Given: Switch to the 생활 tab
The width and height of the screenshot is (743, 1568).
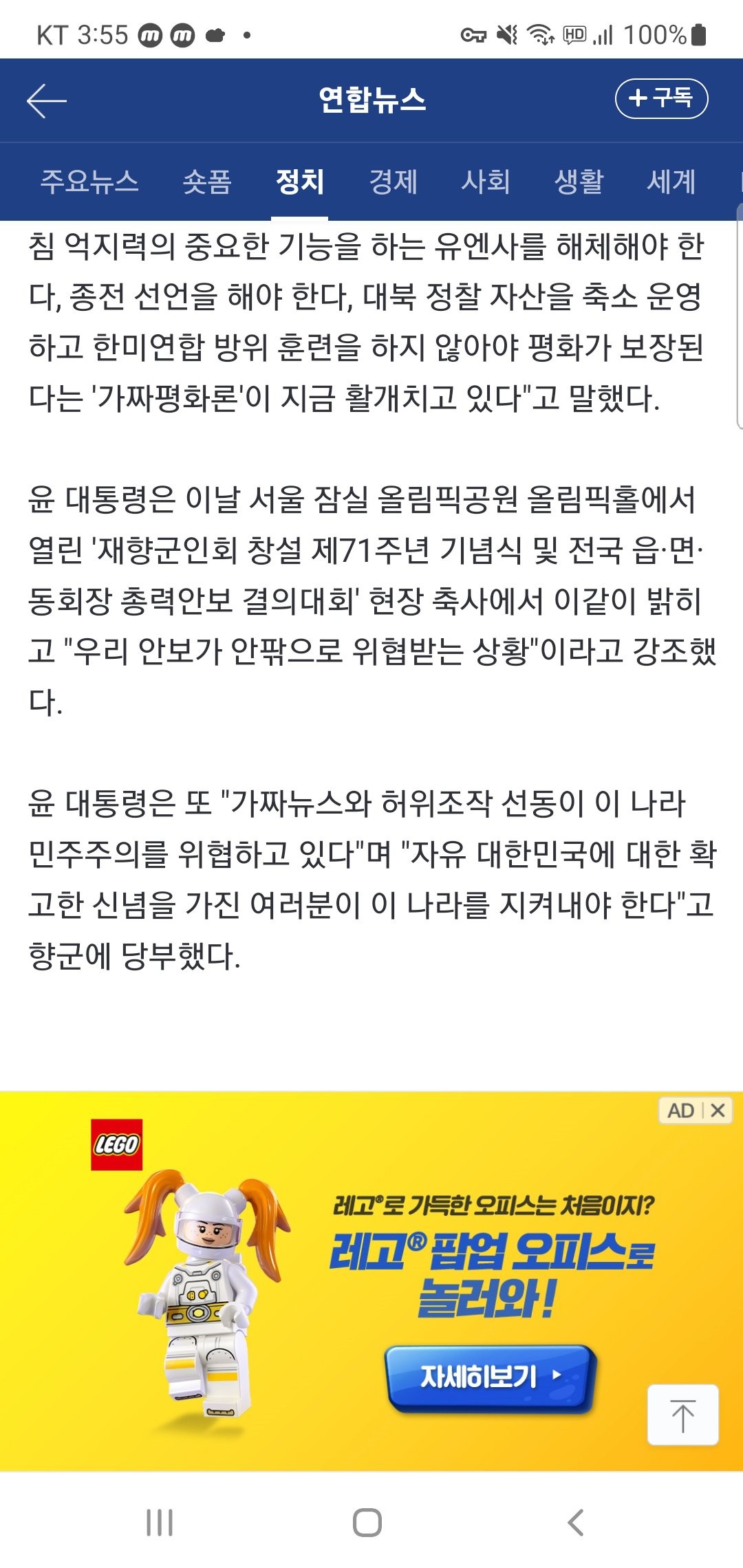Looking at the screenshot, I should click(x=579, y=182).
